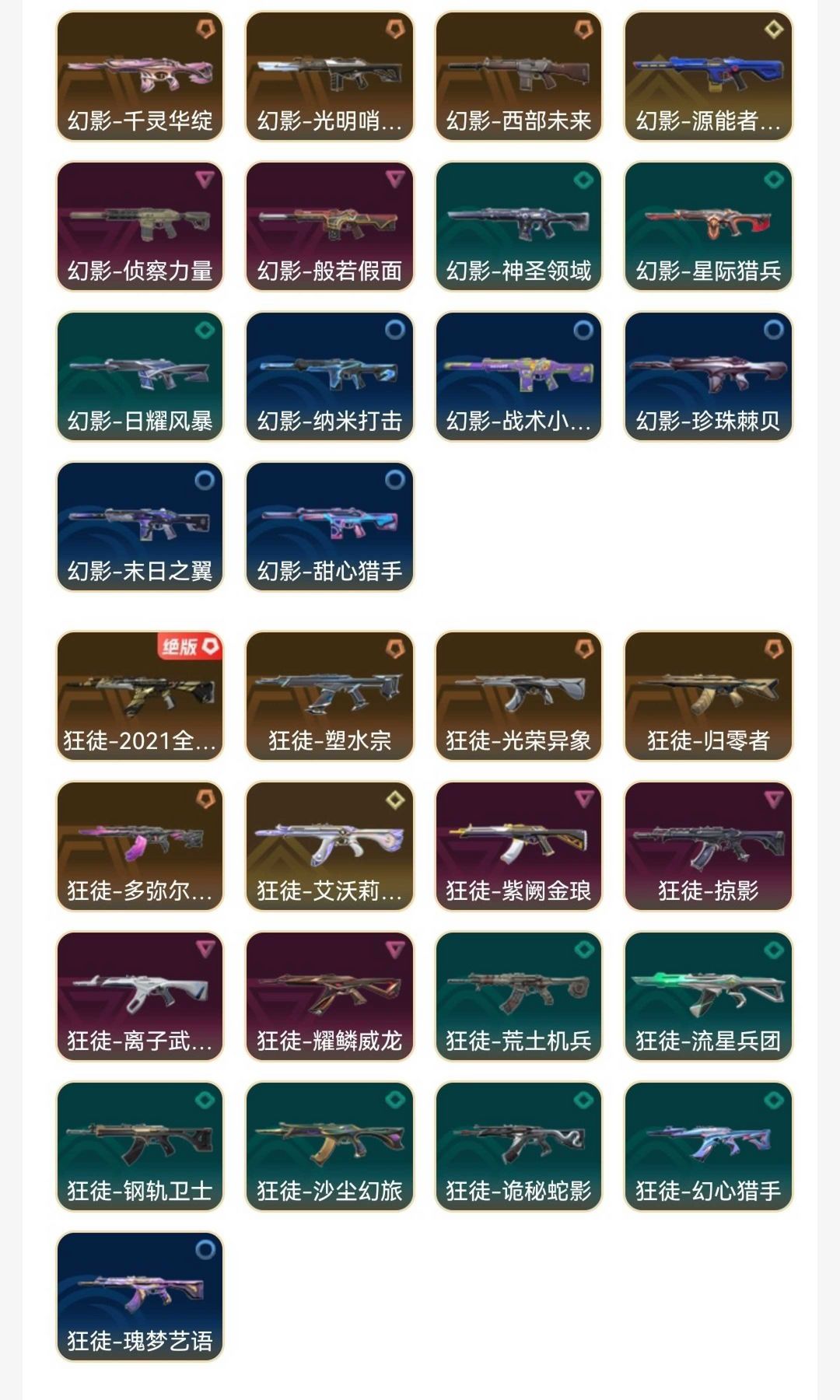Open the 幻影-珍珠棘贝 skin tile
The height and width of the screenshot is (1400, 840).
[x=709, y=376]
